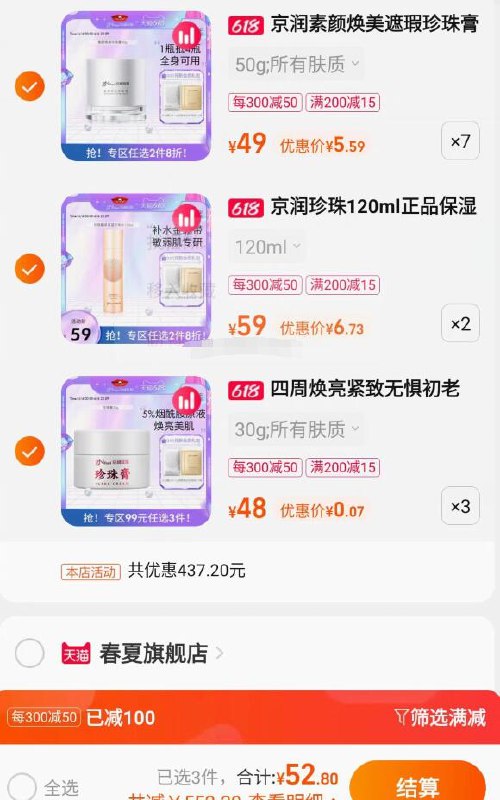Open the 京润素颜焕美遮瑕珍珠膏 product image

click(136, 86)
